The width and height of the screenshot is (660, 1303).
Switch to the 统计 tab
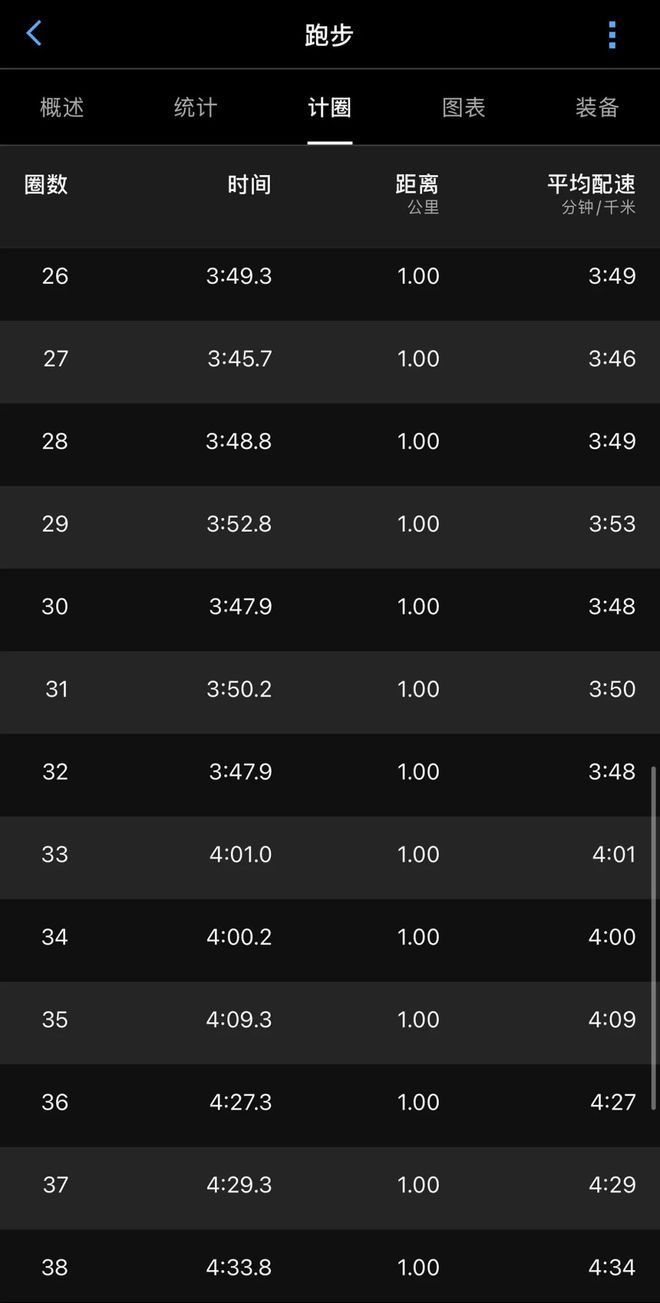pos(196,108)
